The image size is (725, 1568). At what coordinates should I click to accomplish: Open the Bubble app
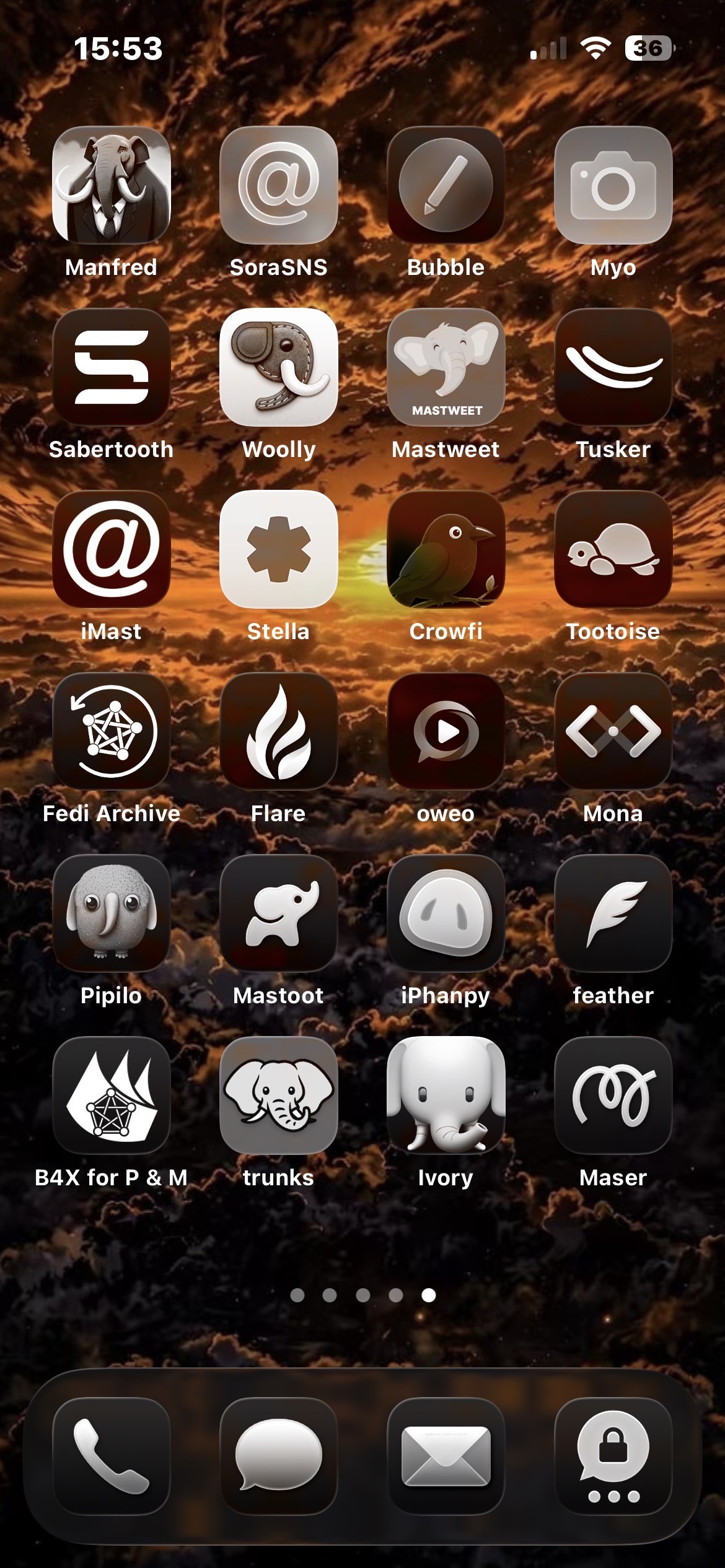[446, 185]
